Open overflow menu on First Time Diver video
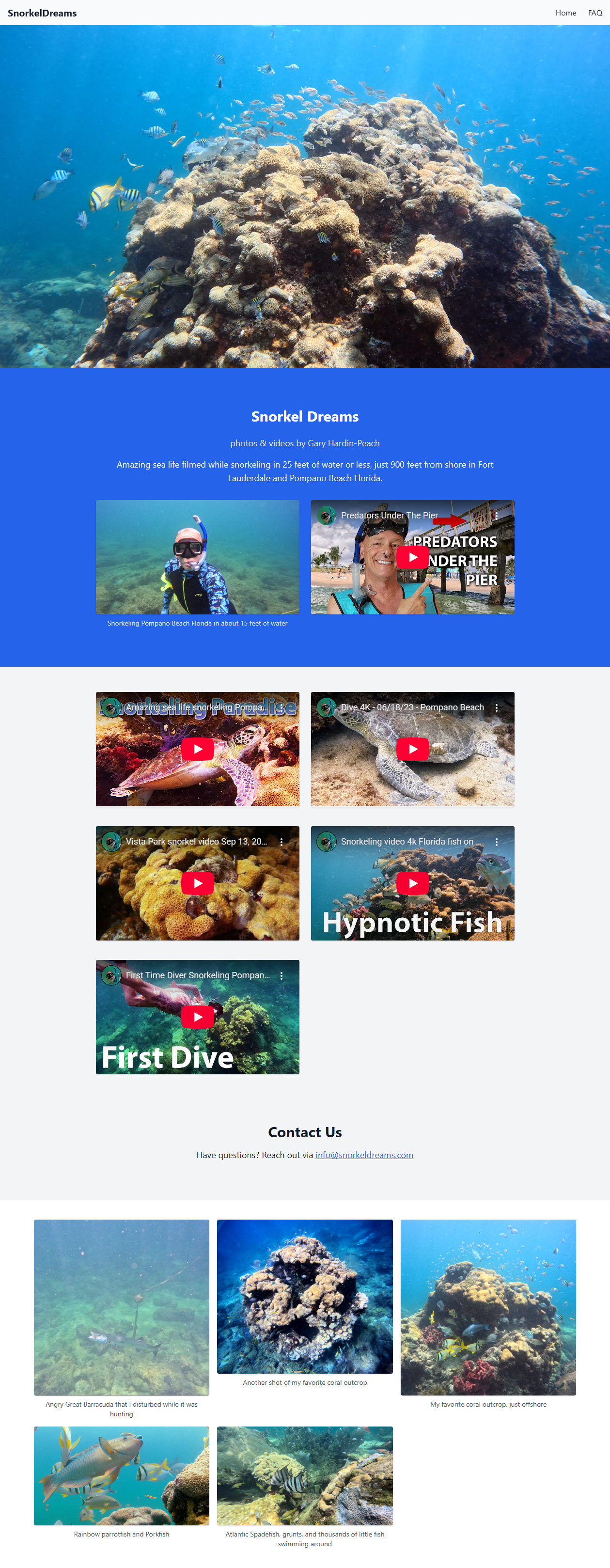Image resolution: width=610 pixels, height=1568 pixels. pos(281,975)
